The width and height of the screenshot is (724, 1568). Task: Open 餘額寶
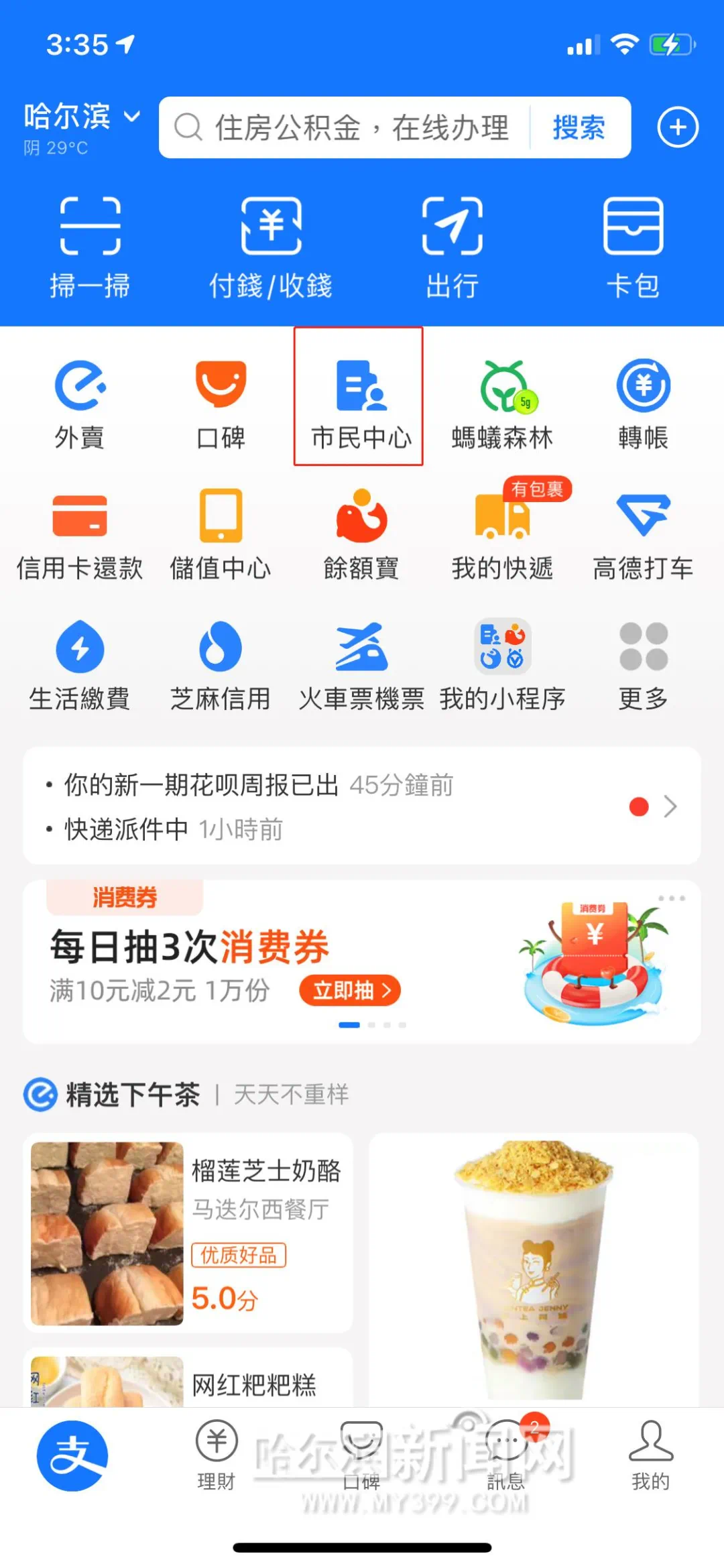point(361,533)
